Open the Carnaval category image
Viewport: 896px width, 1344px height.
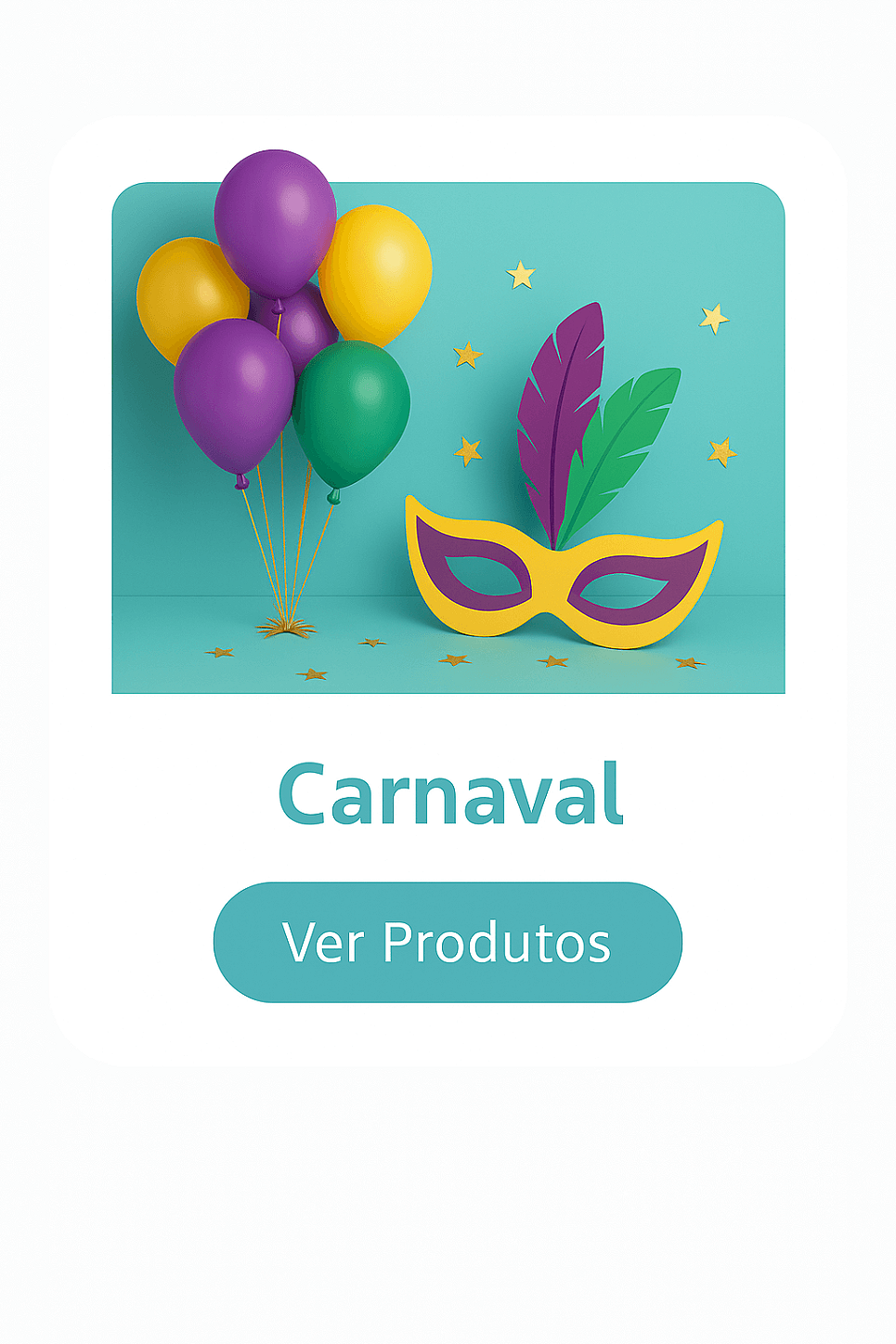(x=448, y=437)
